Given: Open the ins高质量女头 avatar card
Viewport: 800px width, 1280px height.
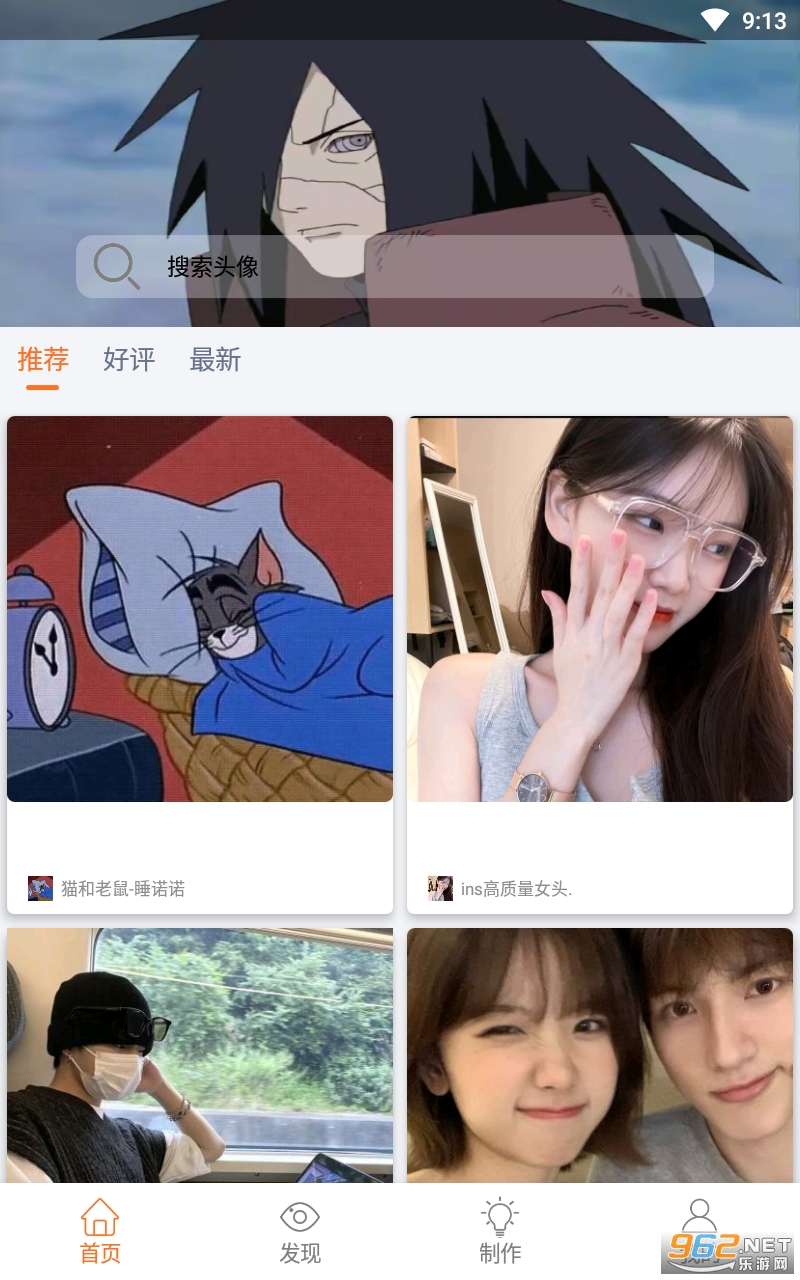Looking at the screenshot, I should [600, 664].
